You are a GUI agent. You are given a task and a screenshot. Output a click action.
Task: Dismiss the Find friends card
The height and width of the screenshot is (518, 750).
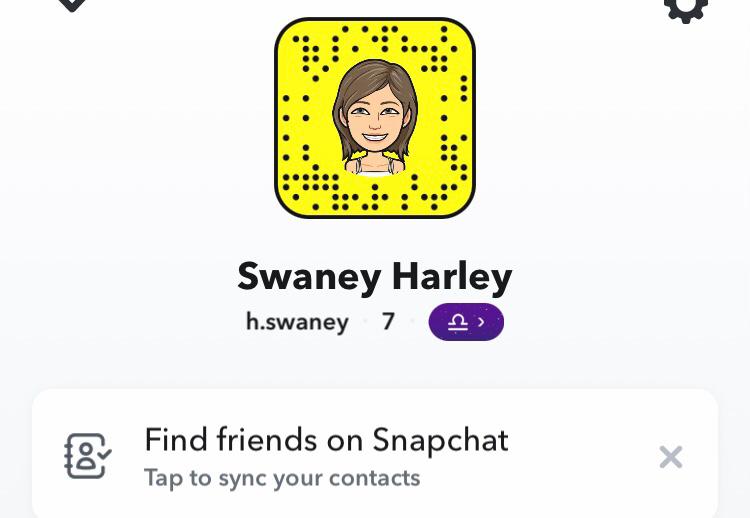[671, 457]
